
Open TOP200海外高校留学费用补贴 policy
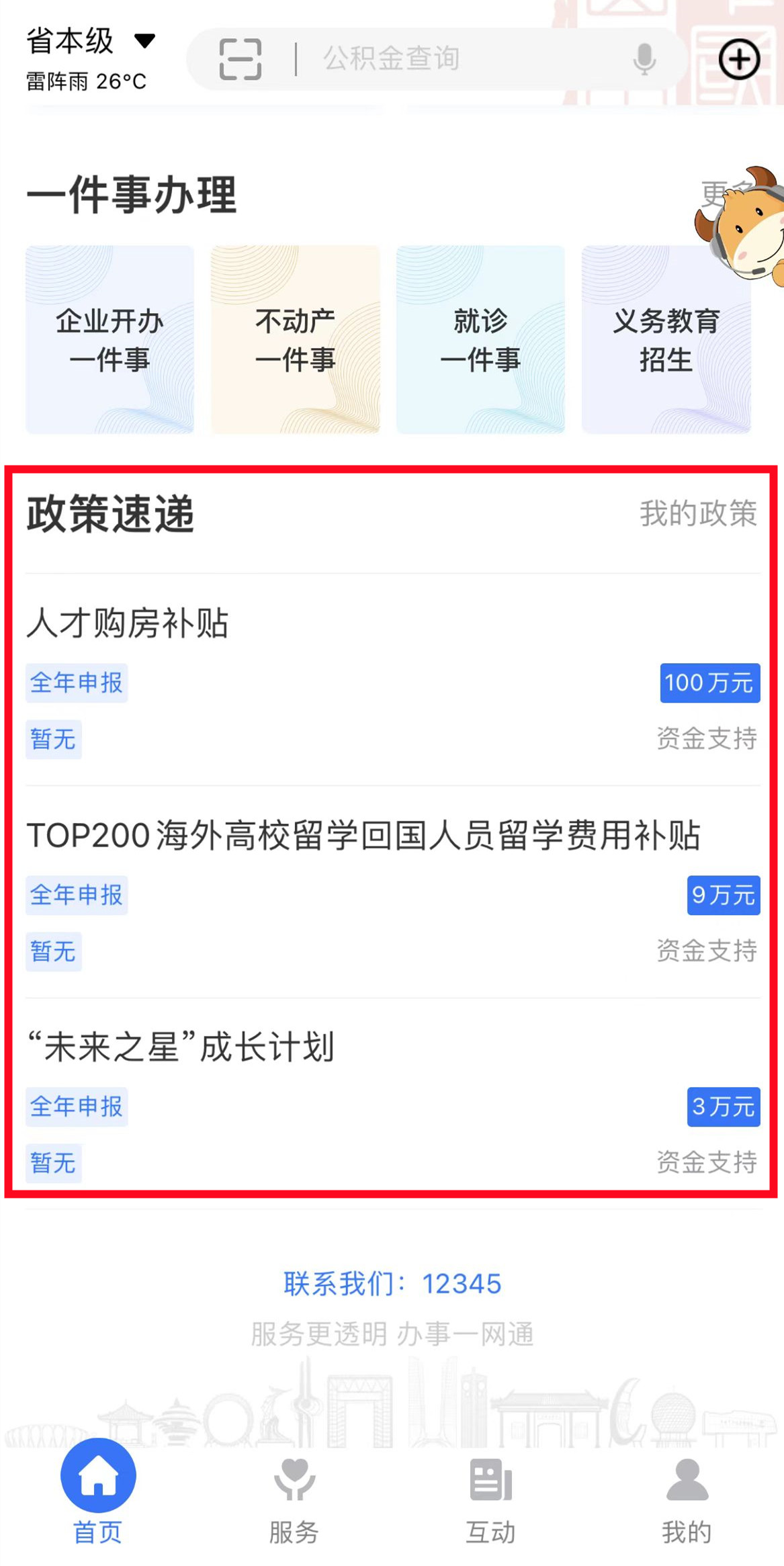coord(363,835)
